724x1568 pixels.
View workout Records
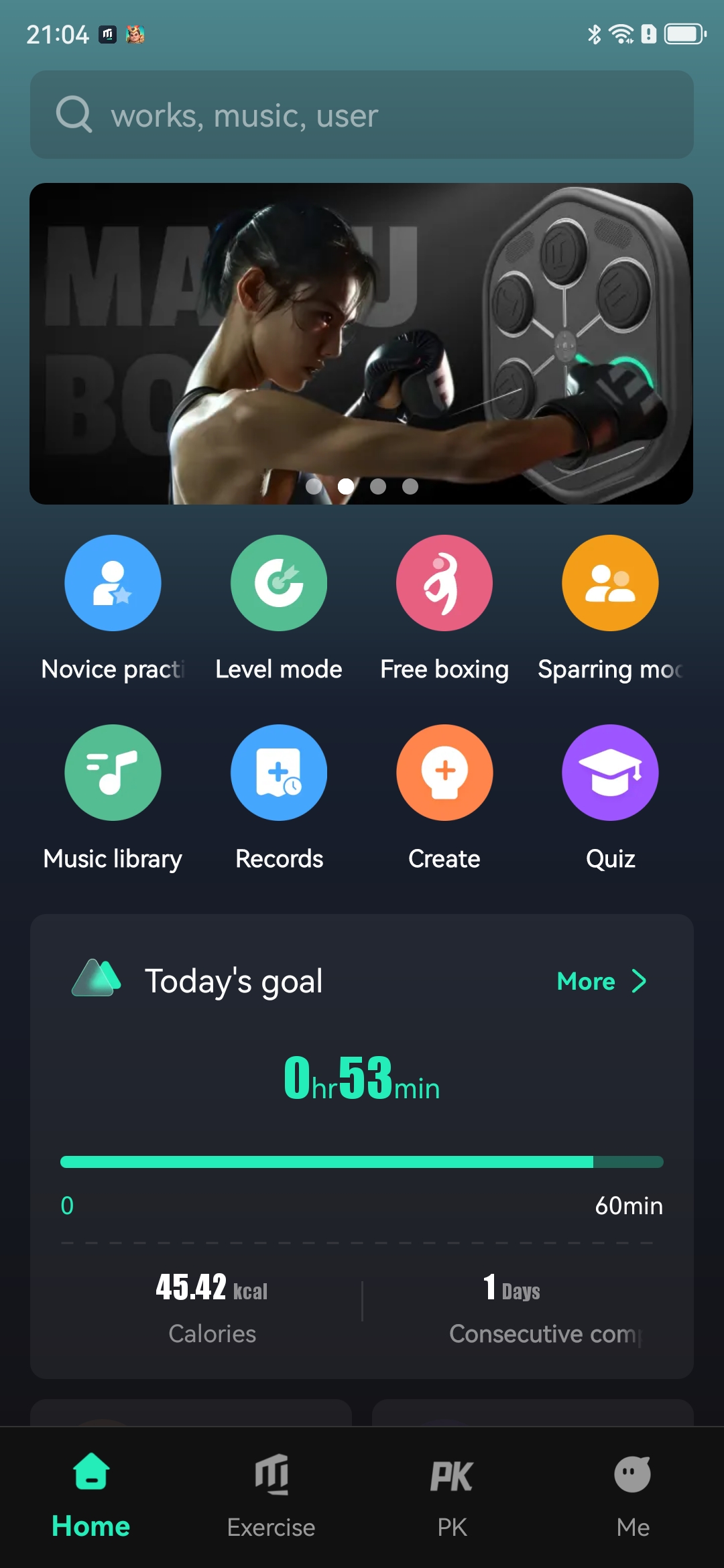click(279, 773)
